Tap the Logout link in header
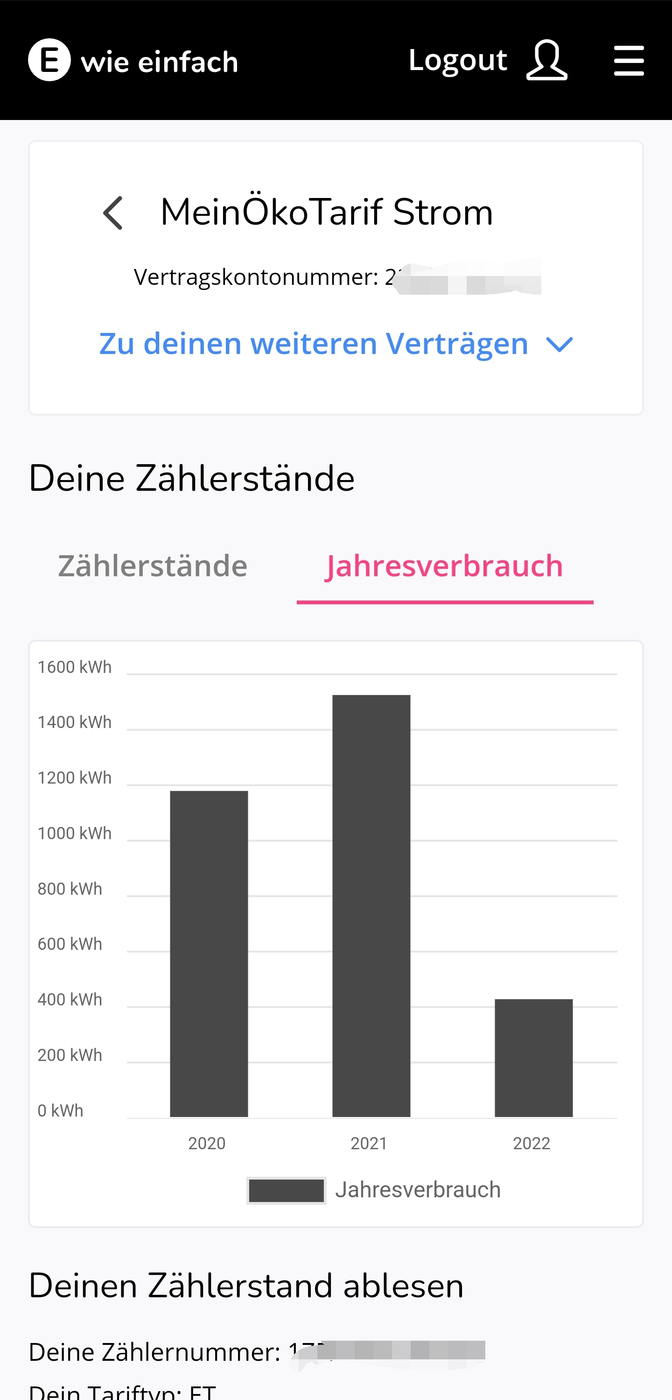This screenshot has height=1400, width=672. tap(457, 61)
